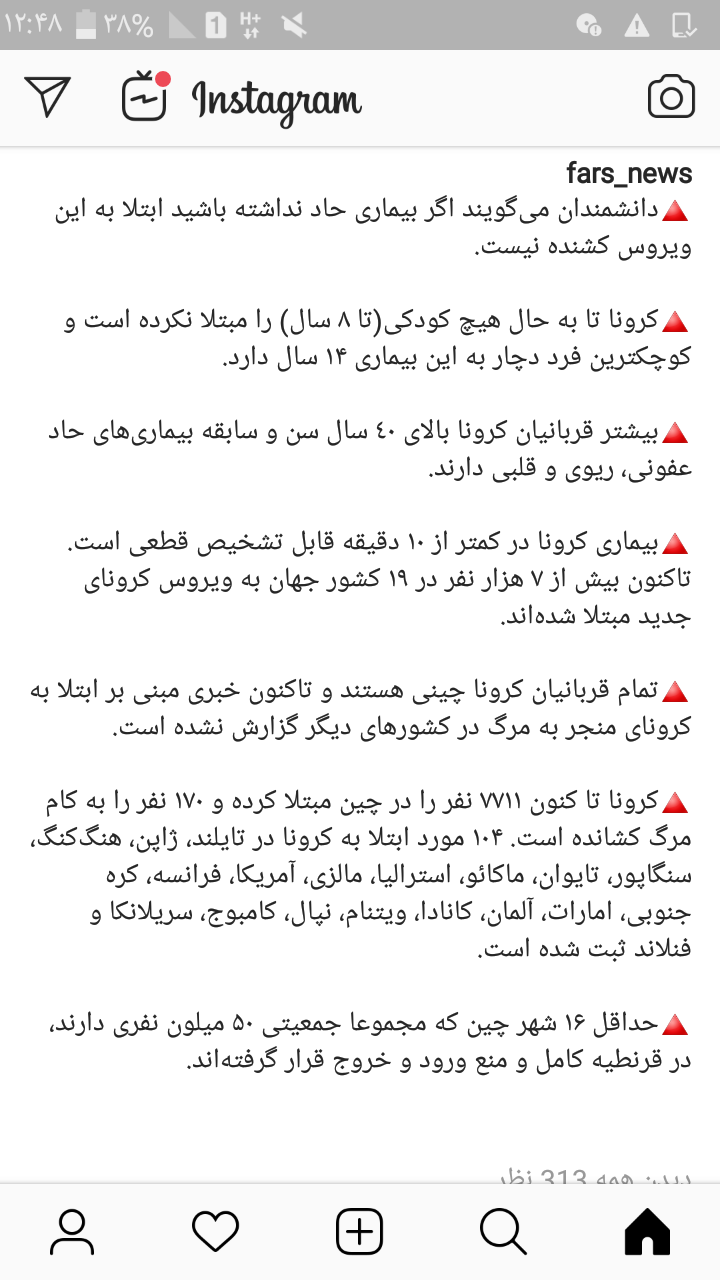720x1280 pixels.
Task: Open the fars_news profile link
Action: 629,174
